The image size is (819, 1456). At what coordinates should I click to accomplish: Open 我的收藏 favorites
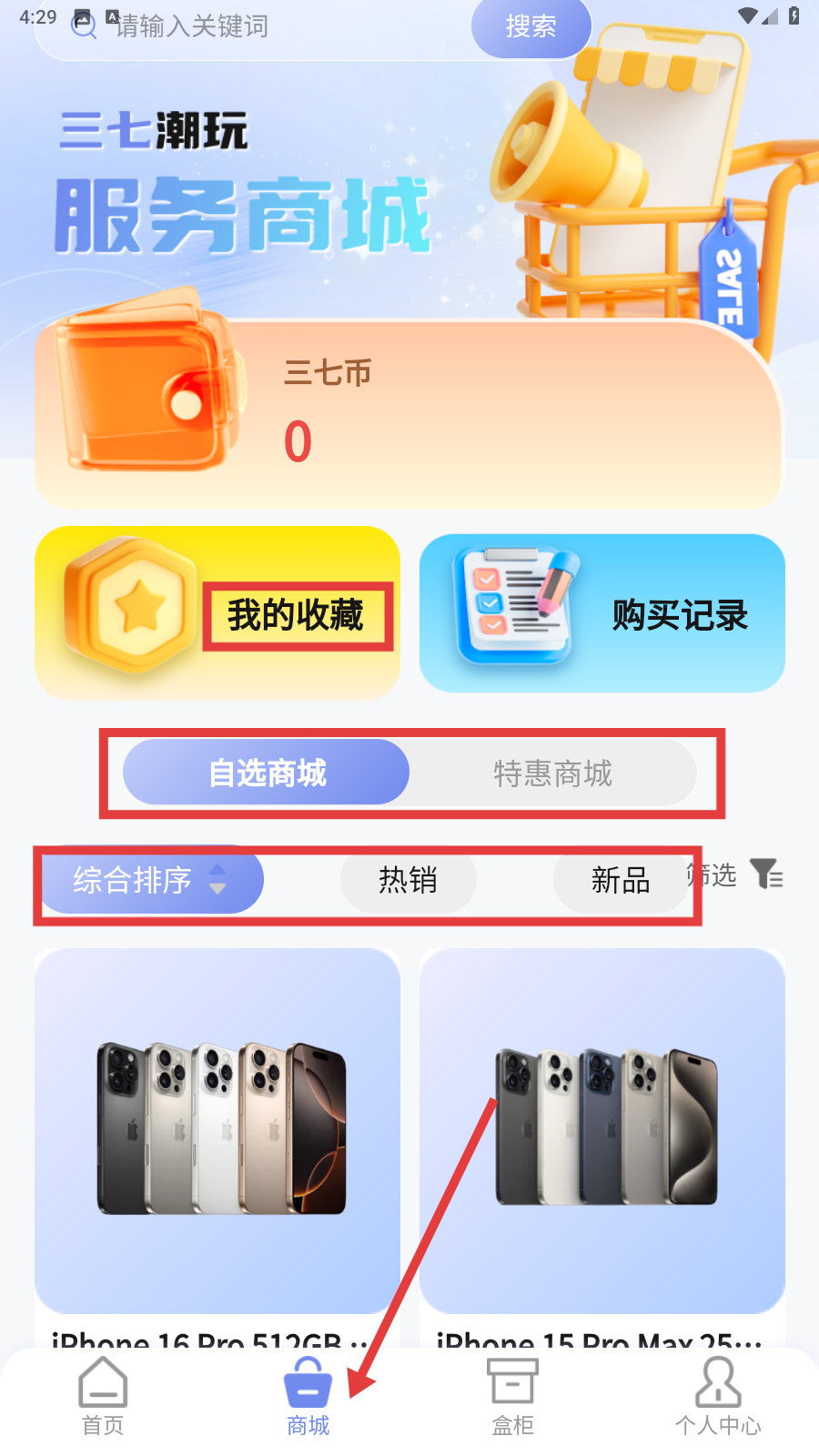pos(217,614)
